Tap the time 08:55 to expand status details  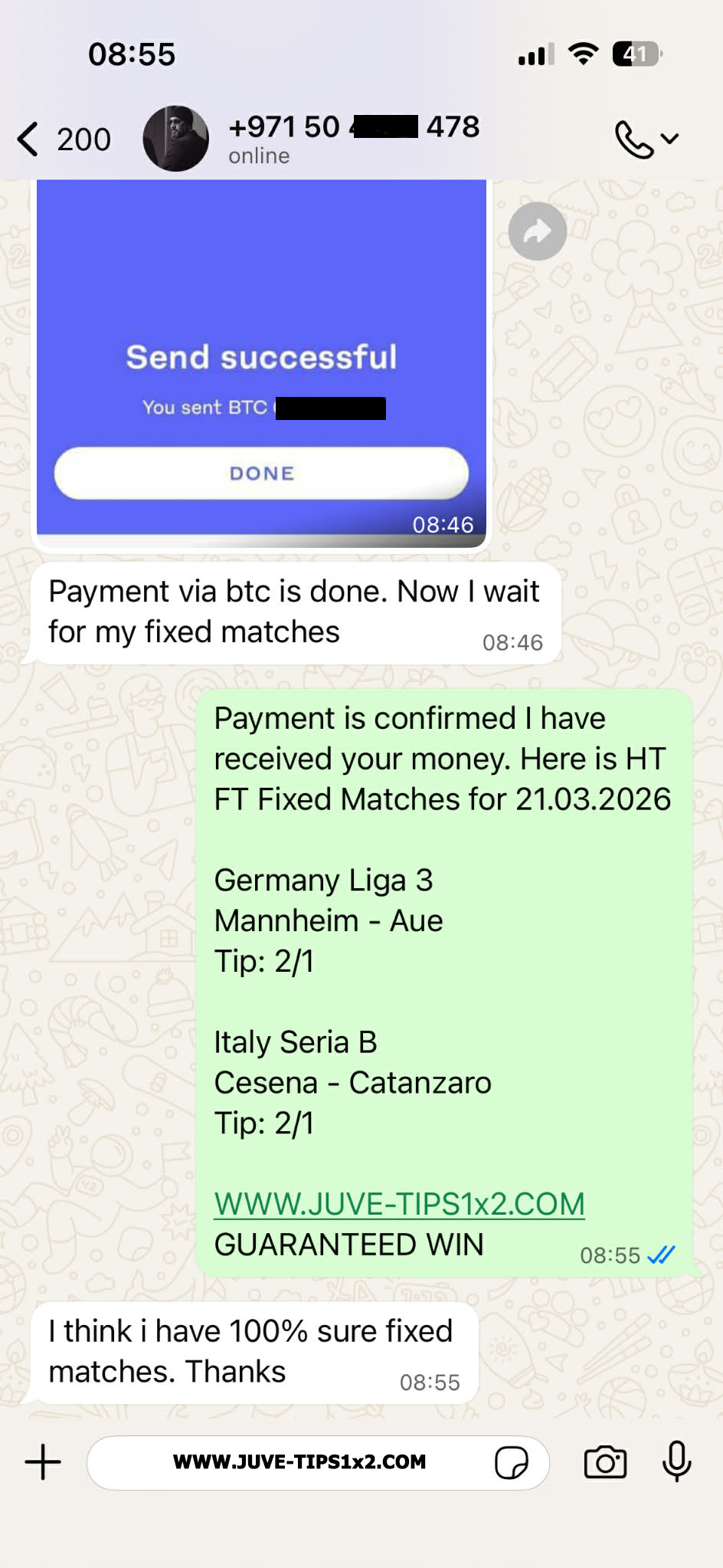(x=132, y=54)
